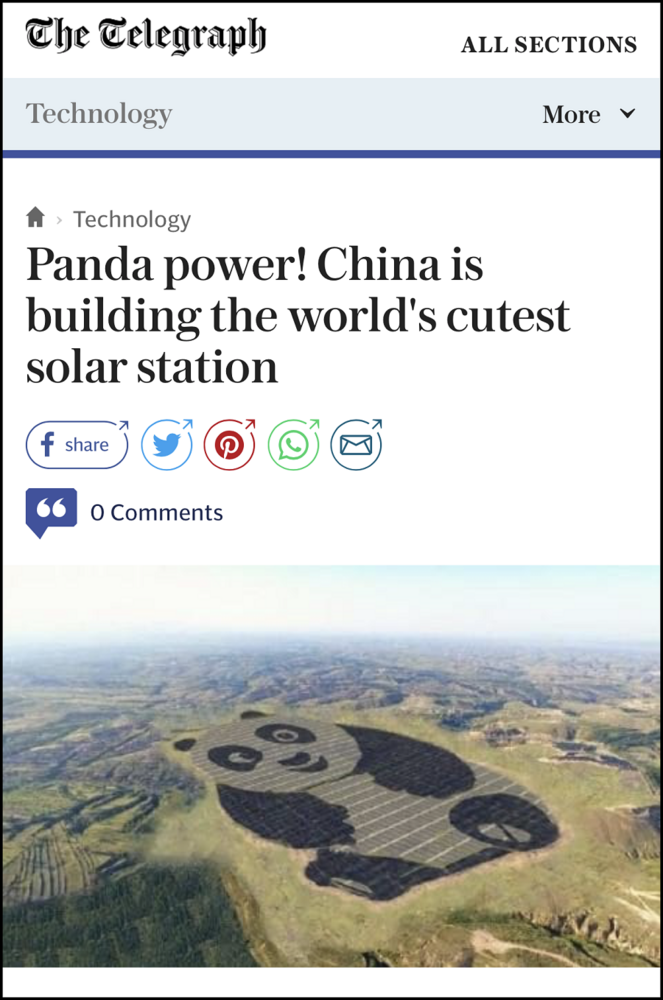Open the All Sections menu

click(x=548, y=45)
